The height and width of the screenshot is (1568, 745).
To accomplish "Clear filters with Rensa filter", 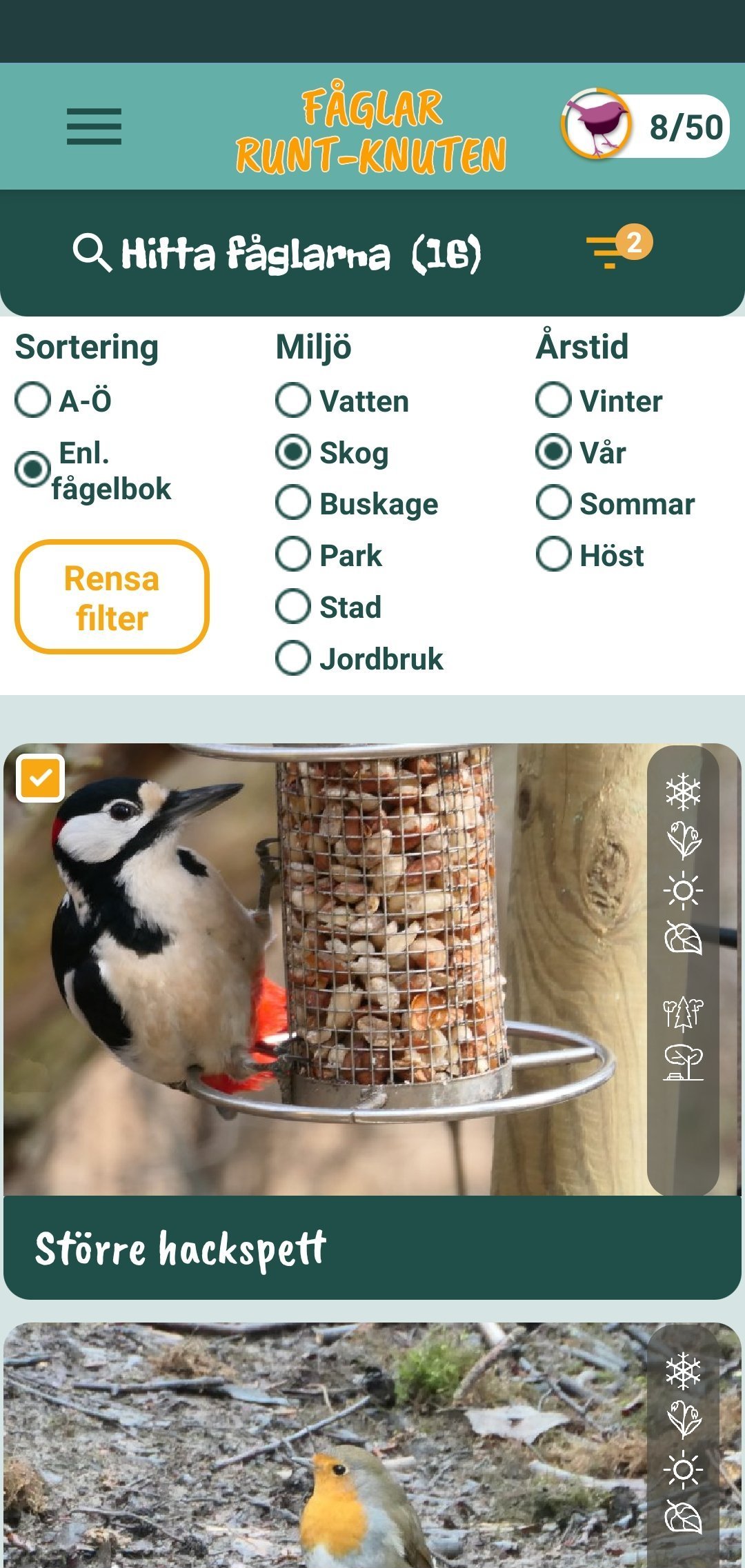I will coord(112,597).
